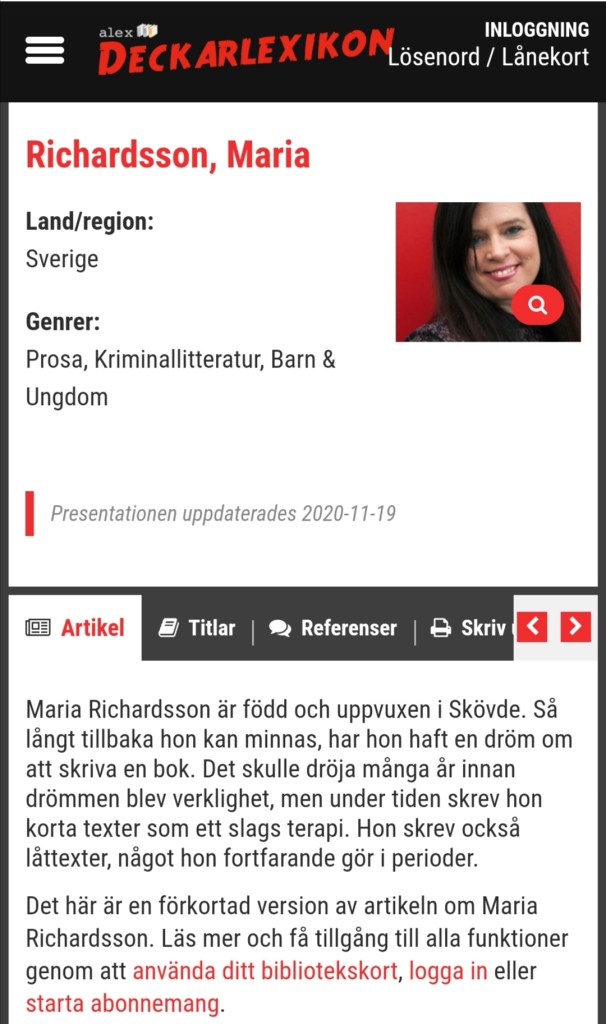Follow the 'använda ditt bibliotekskort' link
This screenshot has height=1024, width=606.
tap(264, 970)
